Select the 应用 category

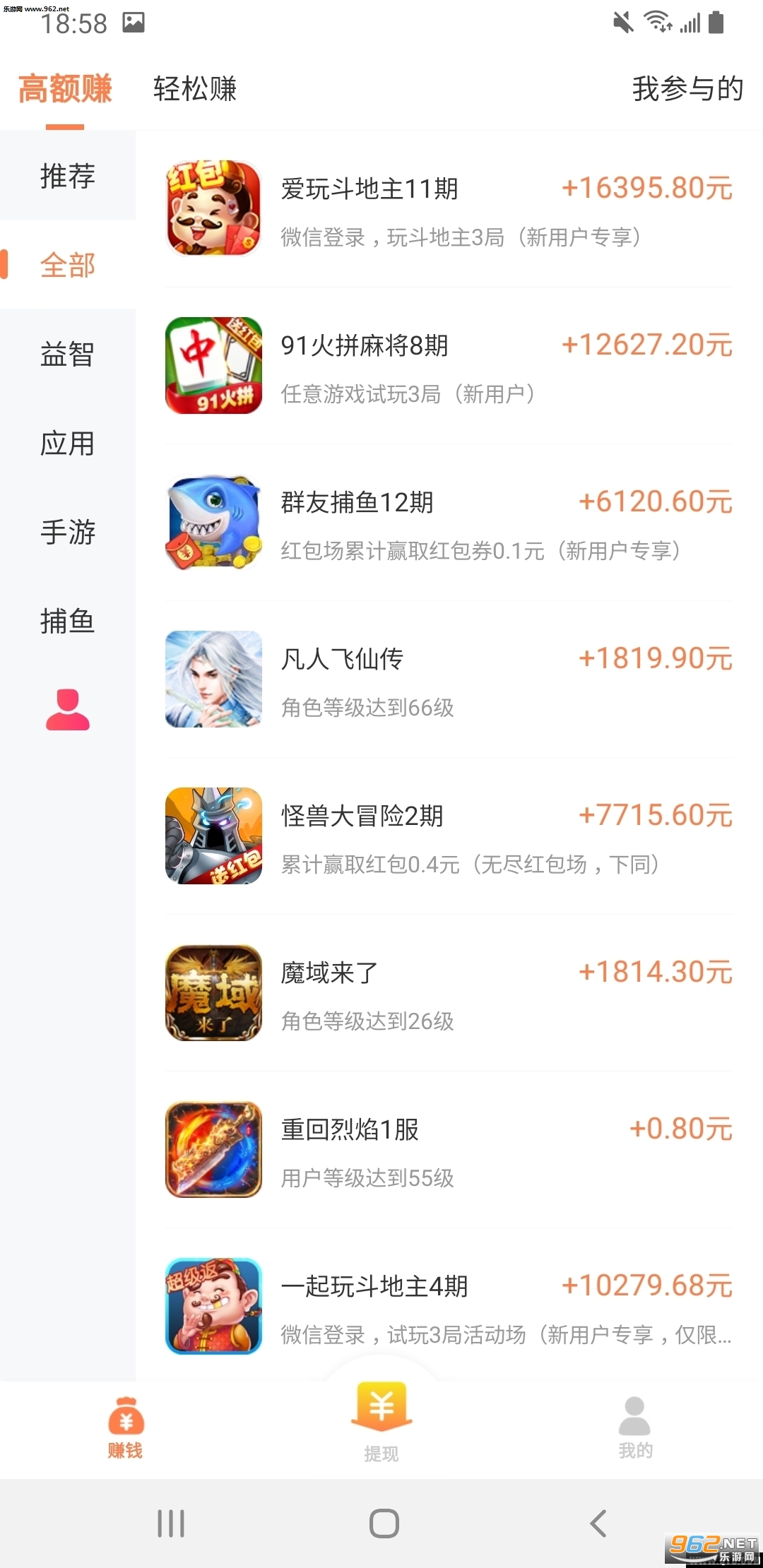(68, 444)
